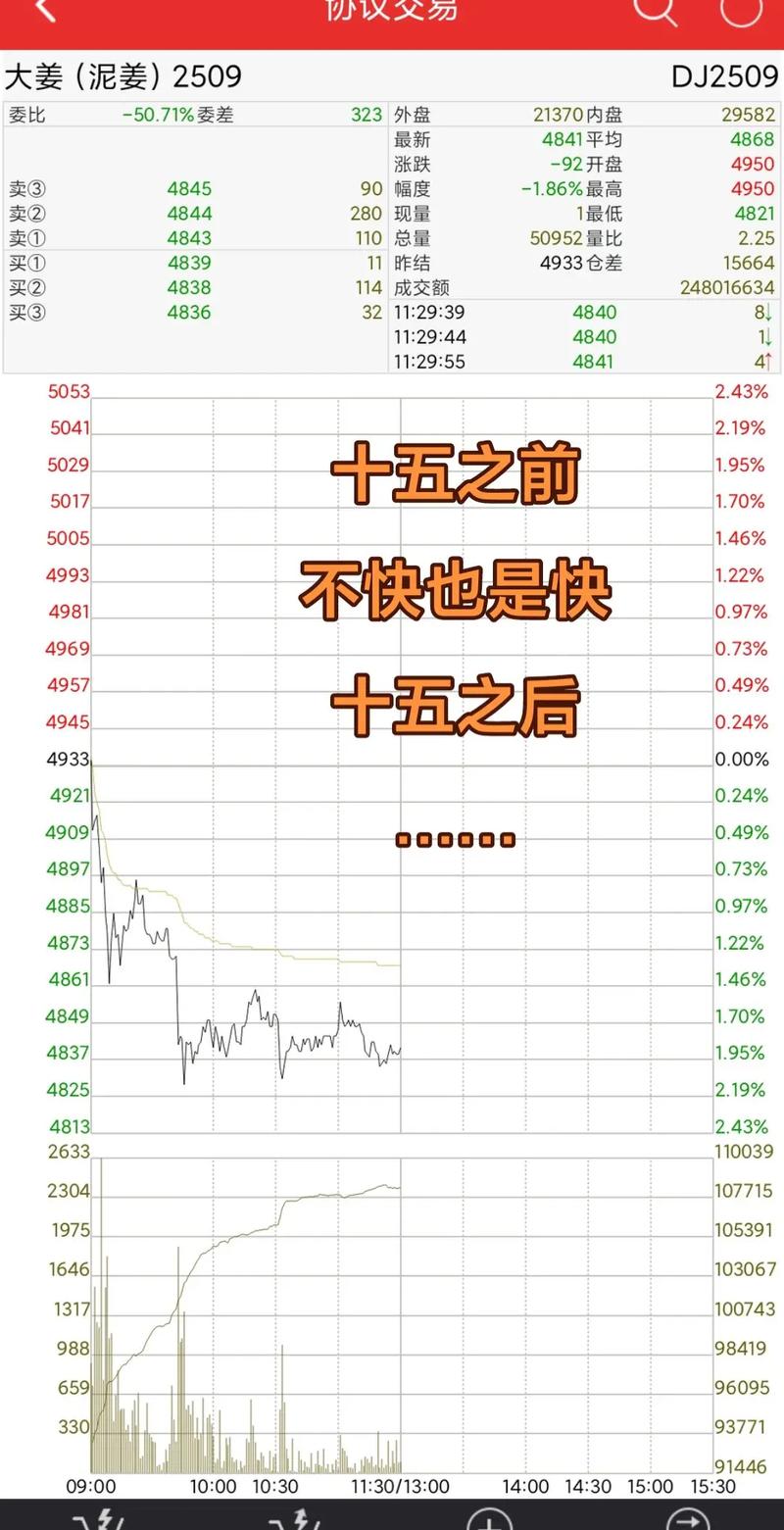Open the 协议交易 title menu
Viewport: 784px width, 1530px height.
tap(392, 13)
